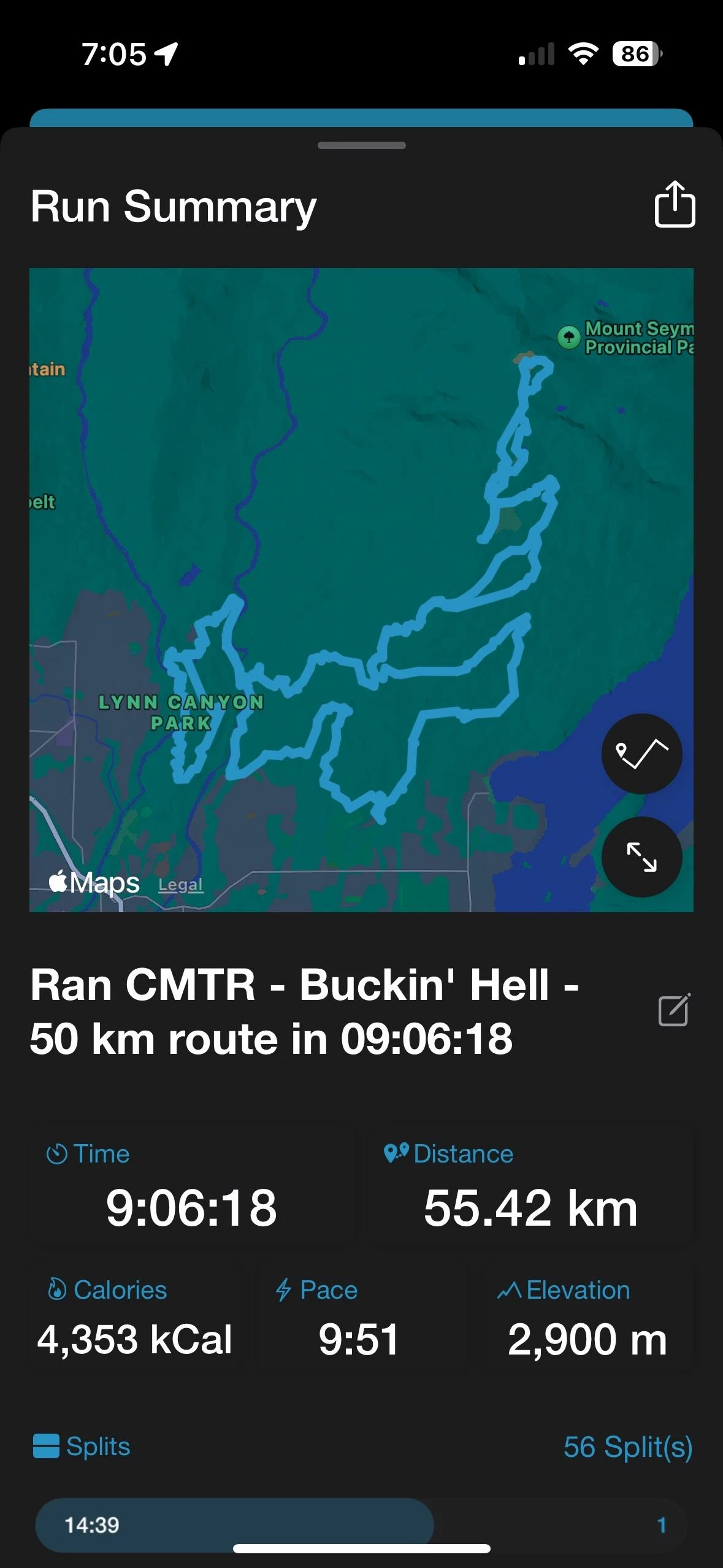Toggle the route view on map

point(641,754)
